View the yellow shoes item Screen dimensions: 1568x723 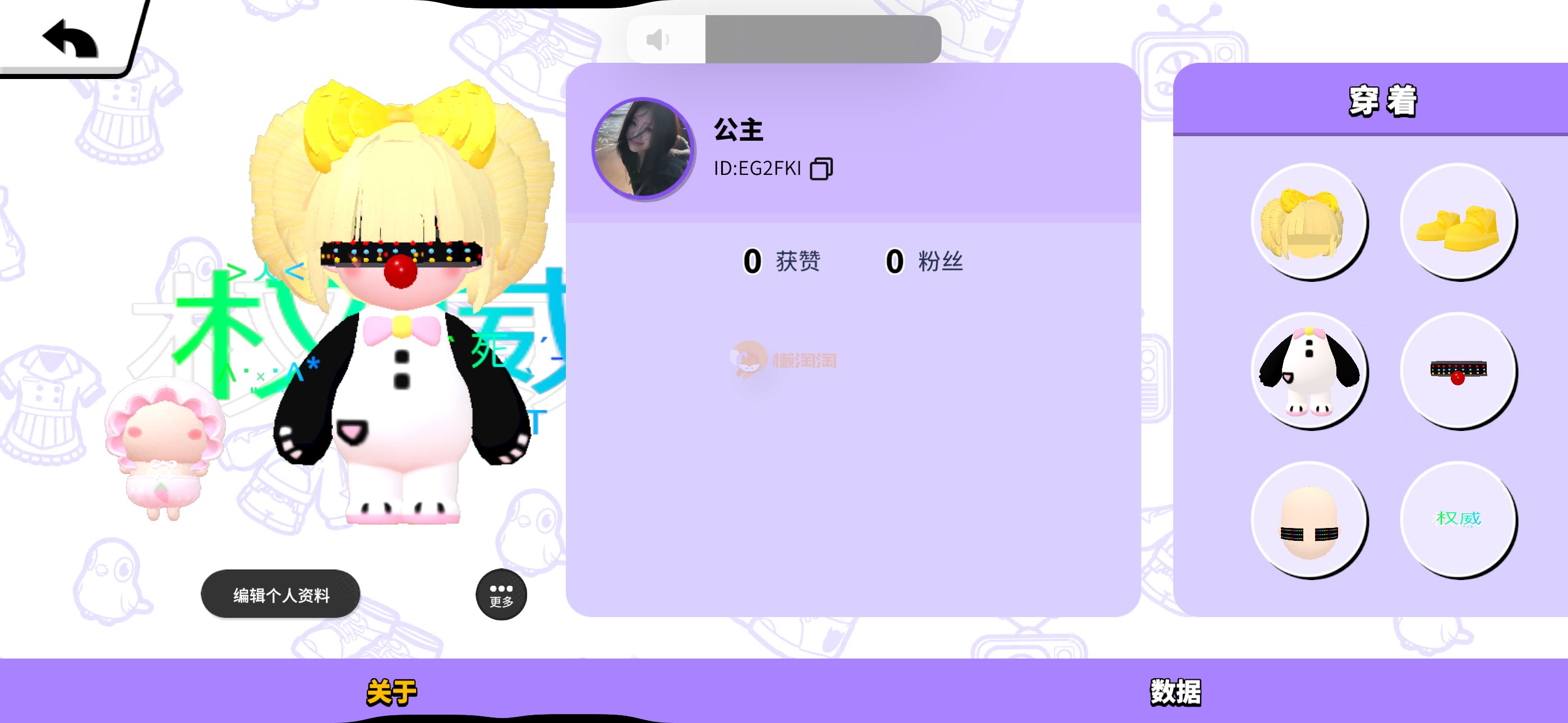(x=1458, y=222)
